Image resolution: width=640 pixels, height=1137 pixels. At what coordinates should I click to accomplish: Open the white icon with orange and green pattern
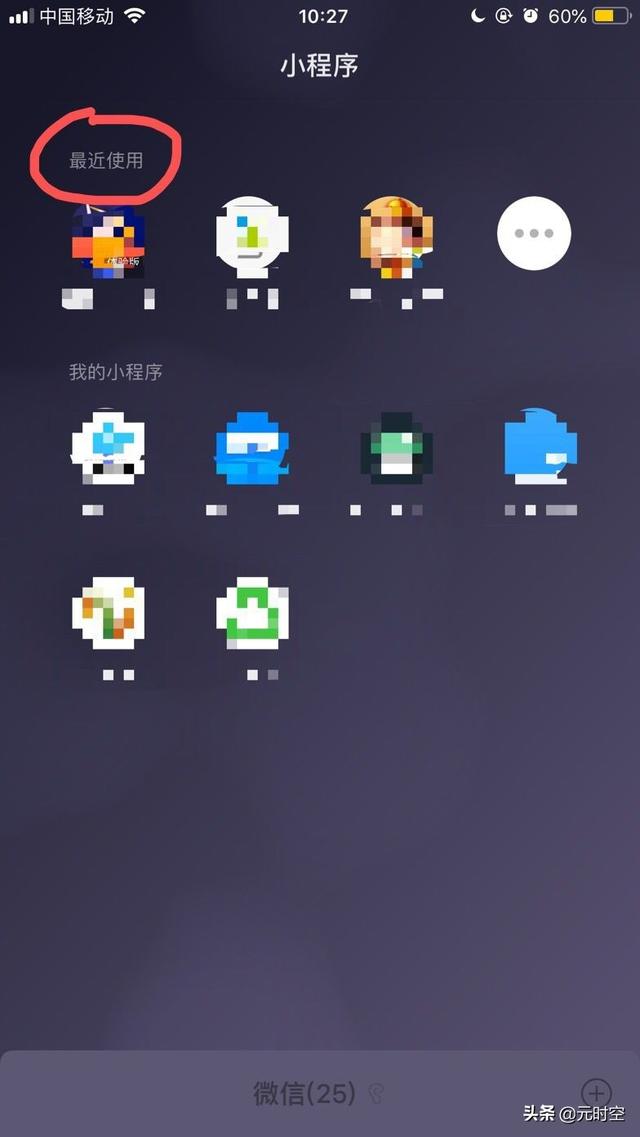click(109, 612)
